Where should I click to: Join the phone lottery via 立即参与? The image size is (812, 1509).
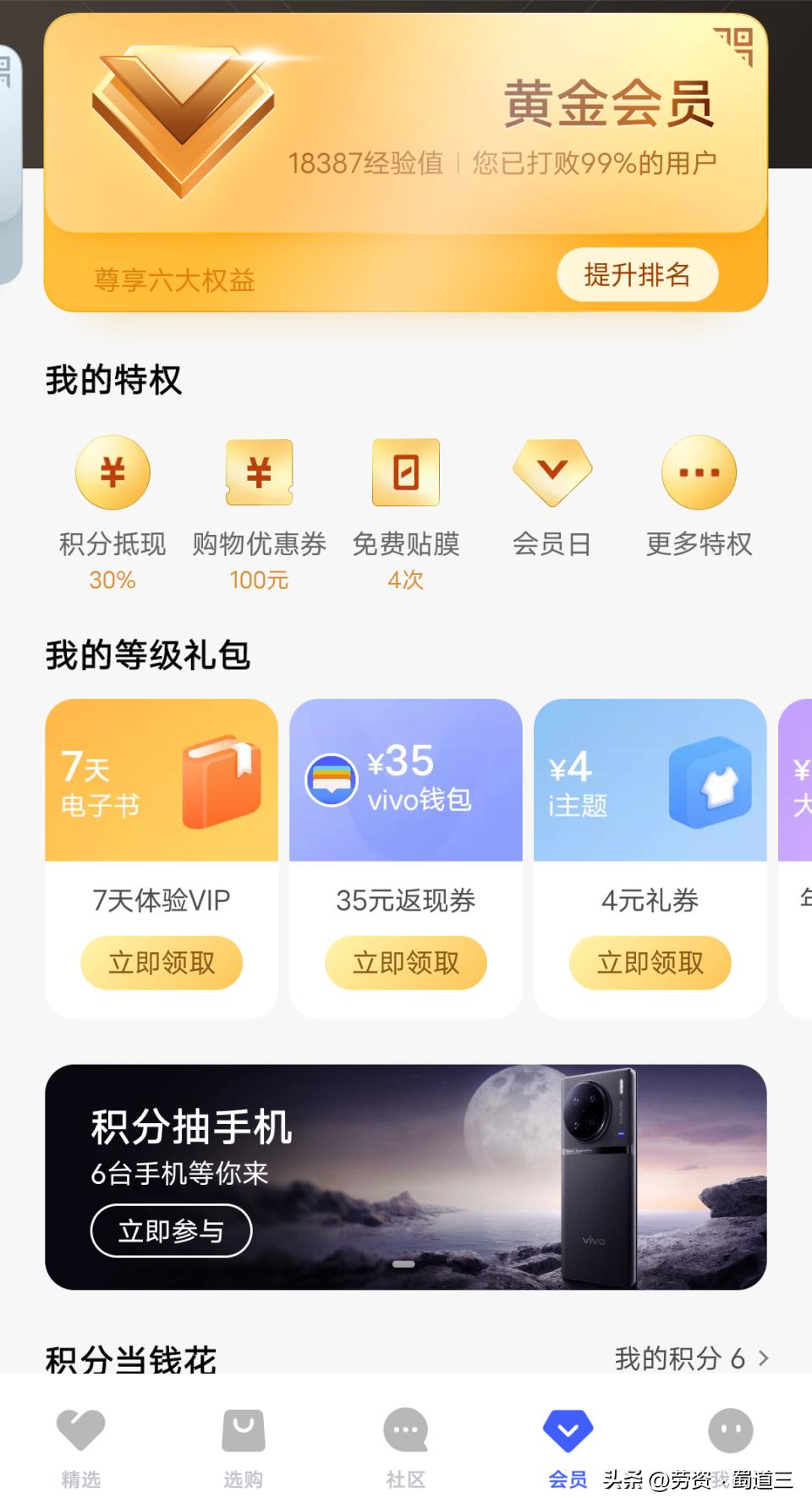170,1232
